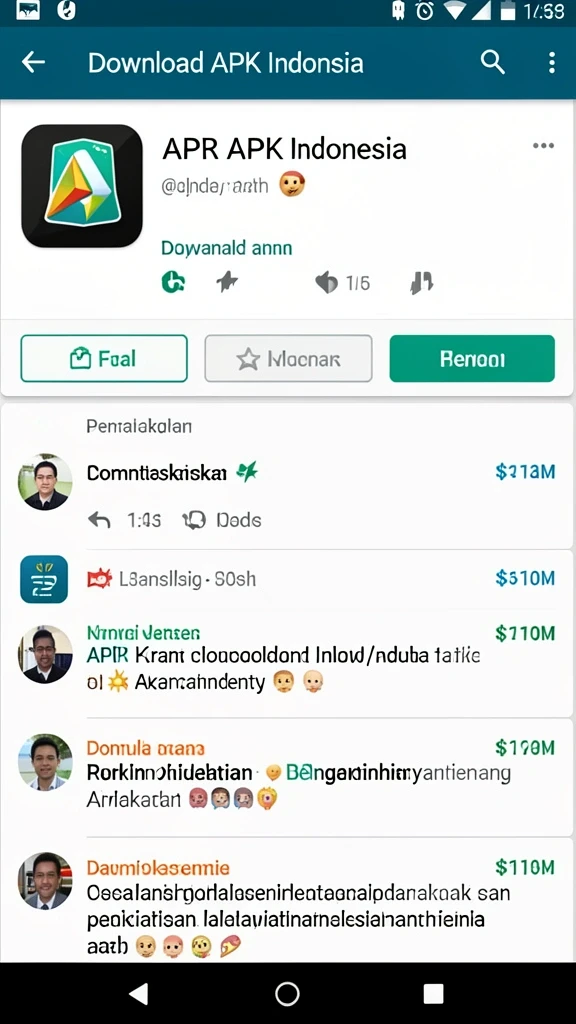Tap the system home button
Image resolution: width=576 pixels, height=1024 pixels.
pyautogui.click(x=287, y=993)
